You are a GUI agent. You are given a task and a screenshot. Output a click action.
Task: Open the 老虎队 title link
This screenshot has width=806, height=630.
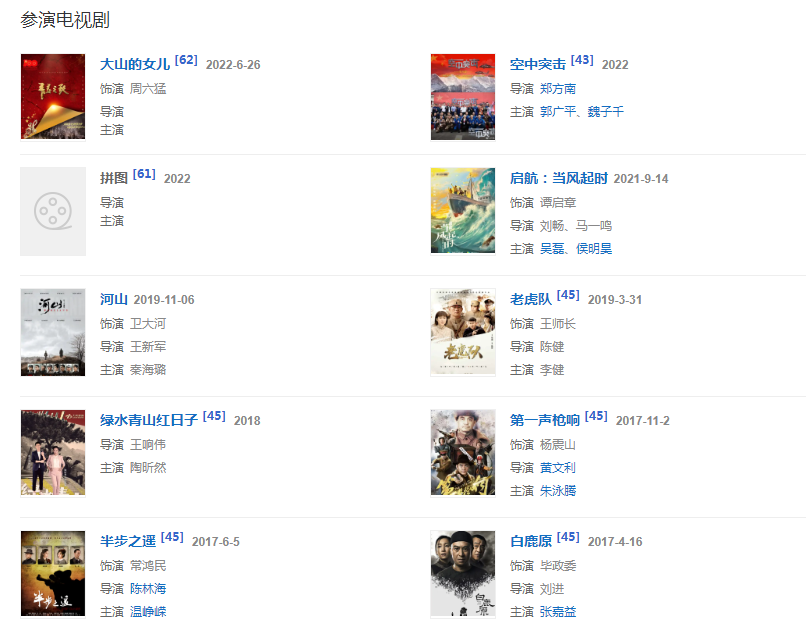click(530, 300)
